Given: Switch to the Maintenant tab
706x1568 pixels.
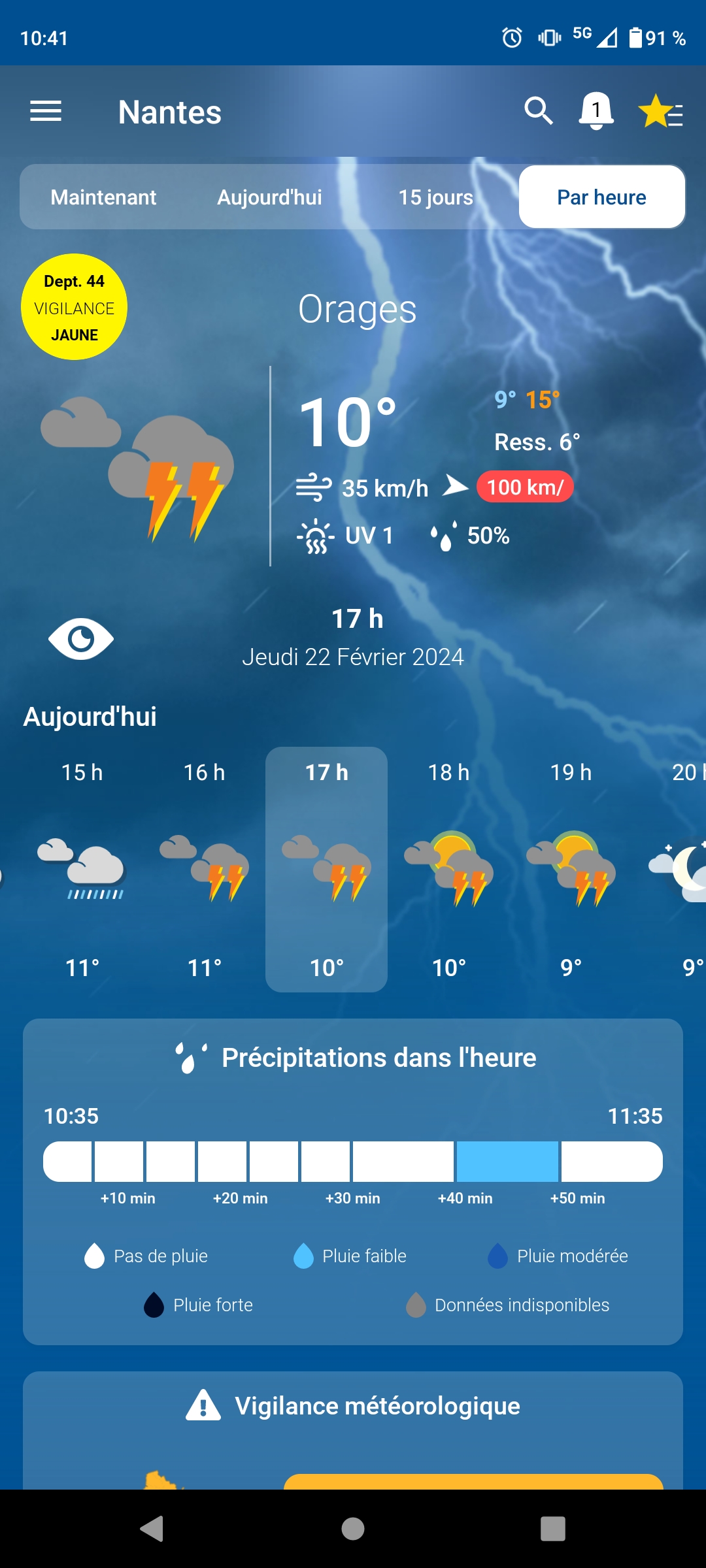Looking at the screenshot, I should [103, 197].
